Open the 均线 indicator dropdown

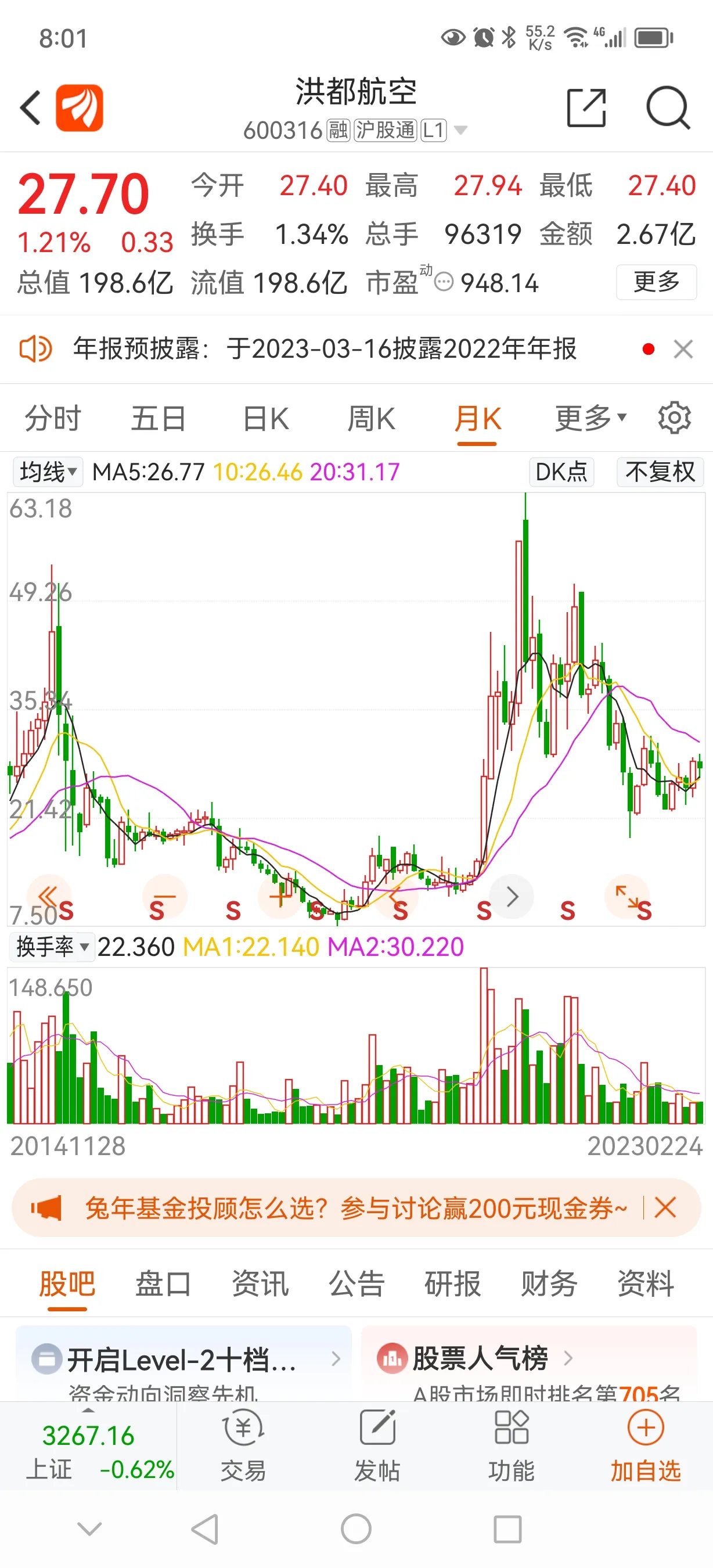(x=48, y=472)
